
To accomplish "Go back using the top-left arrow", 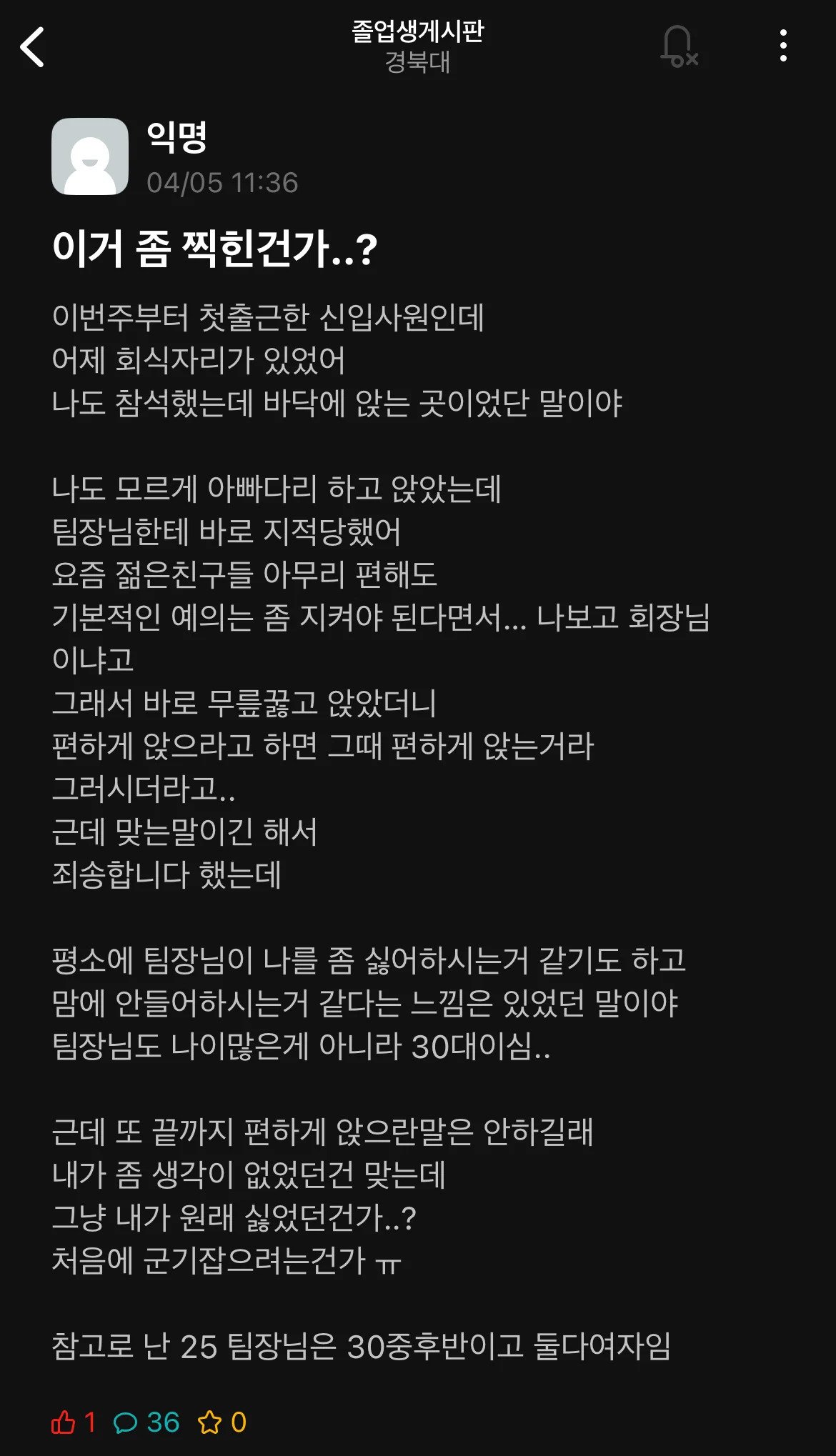I will 32,47.
